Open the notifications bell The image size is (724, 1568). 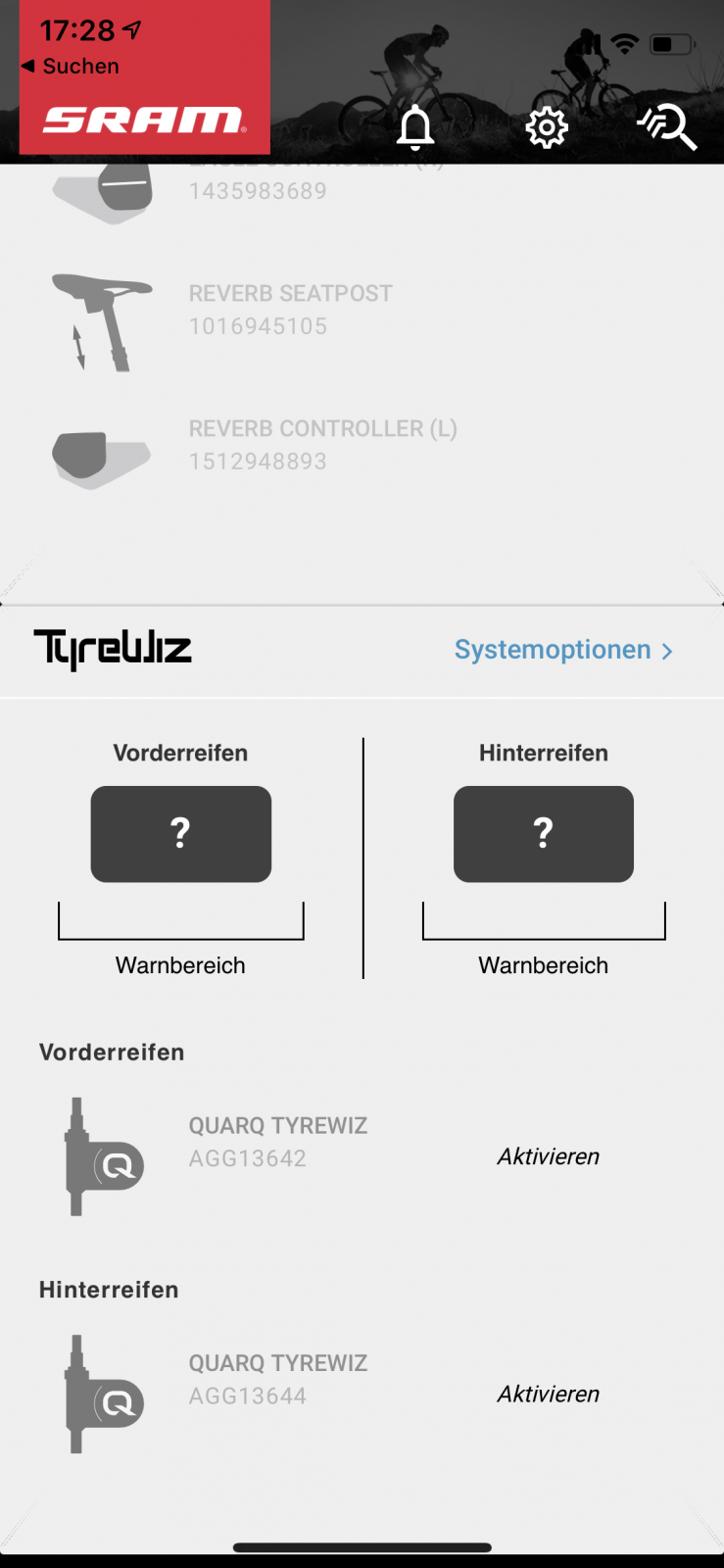pyautogui.click(x=414, y=127)
